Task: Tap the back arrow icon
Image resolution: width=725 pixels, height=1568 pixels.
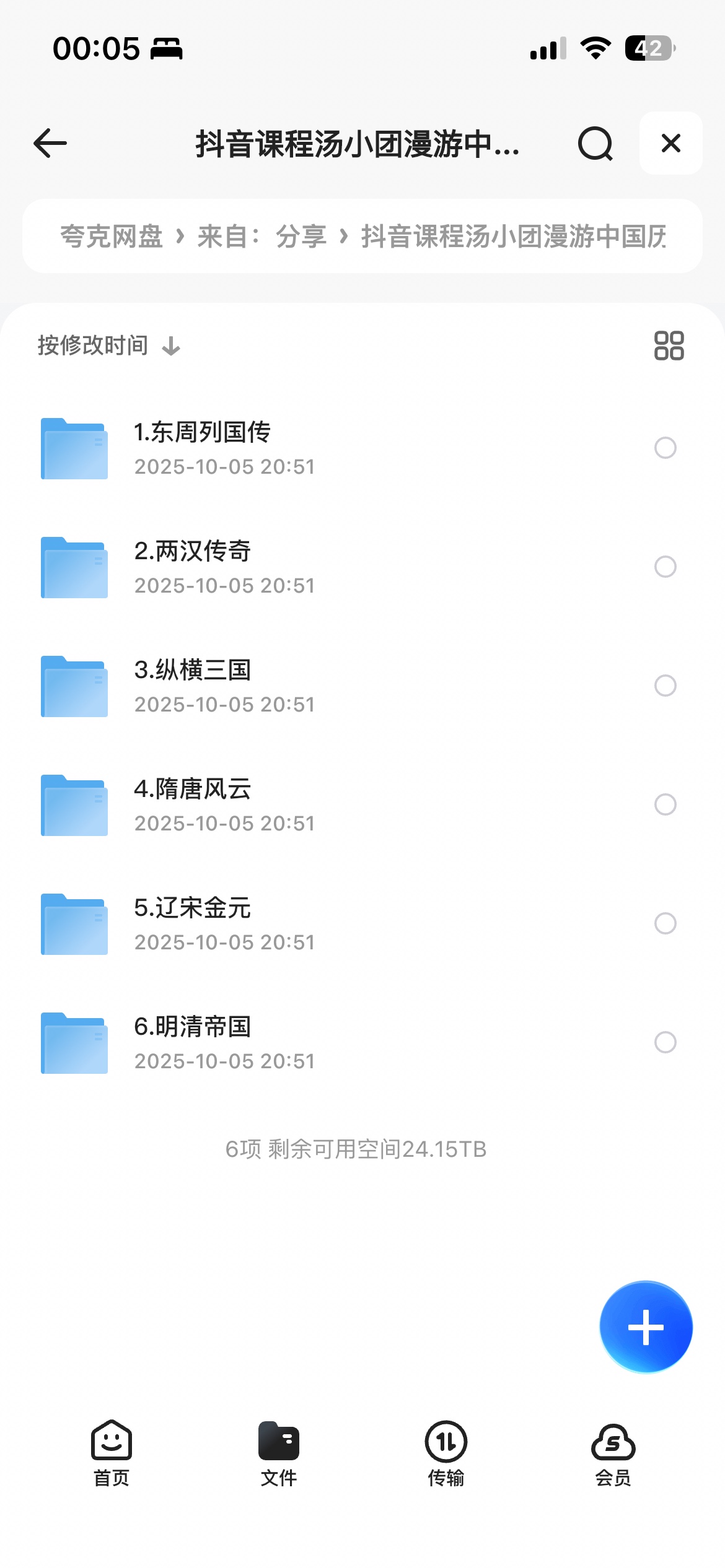Action: (49, 143)
